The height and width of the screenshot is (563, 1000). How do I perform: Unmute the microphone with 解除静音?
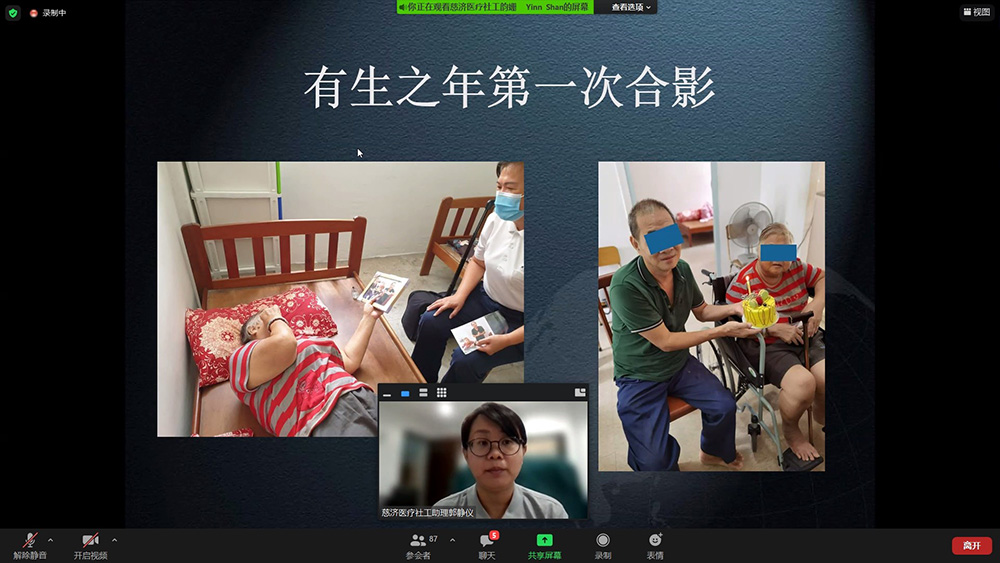tap(29, 545)
